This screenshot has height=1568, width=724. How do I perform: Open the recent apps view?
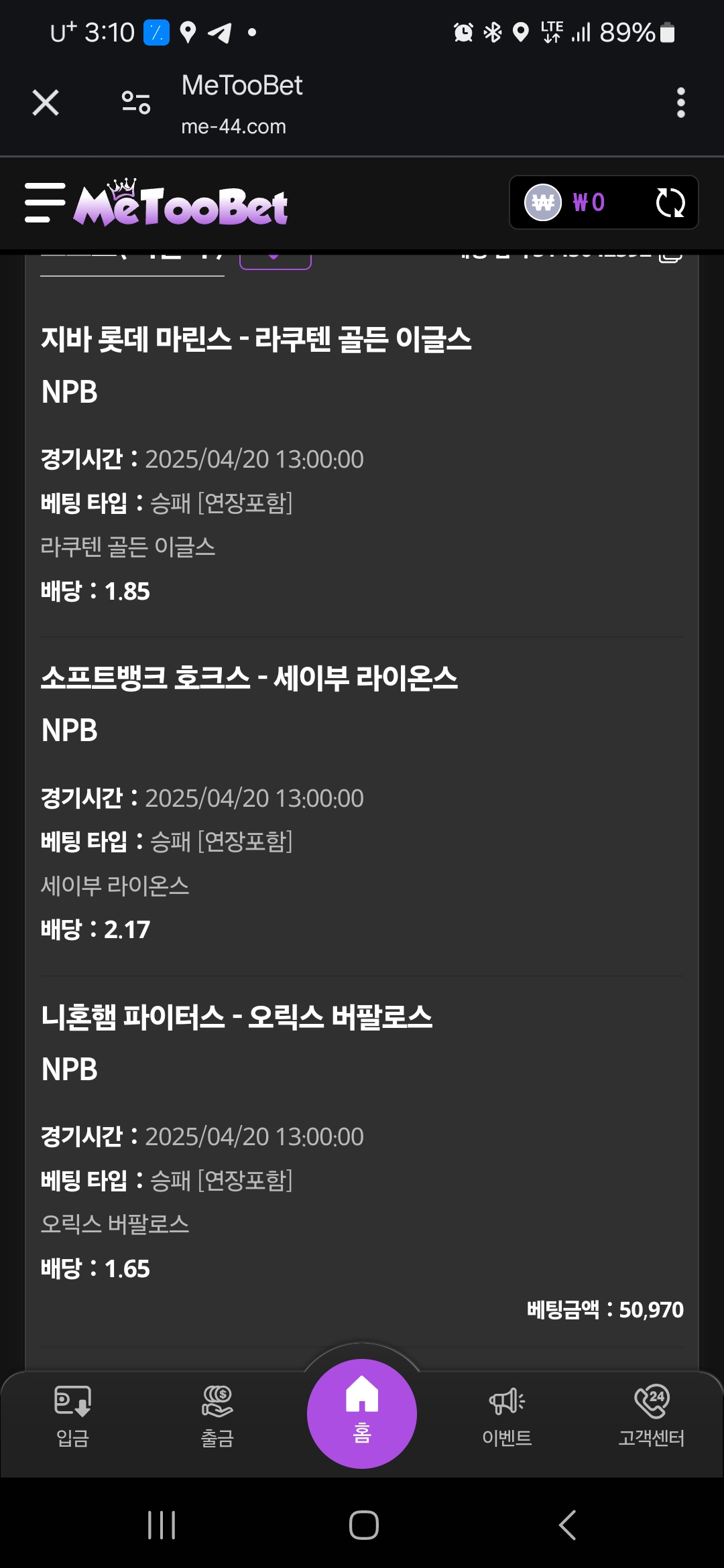(x=162, y=1525)
